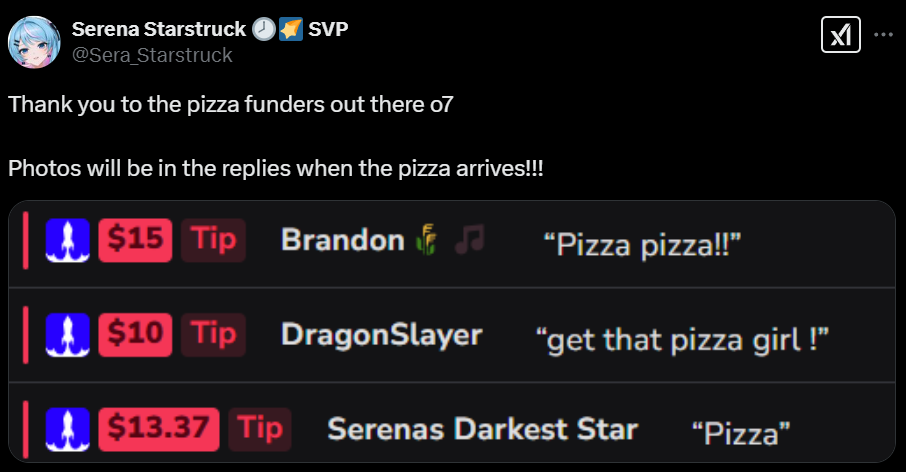Open the @Sera_Starstruck handle link

point(152,55)
